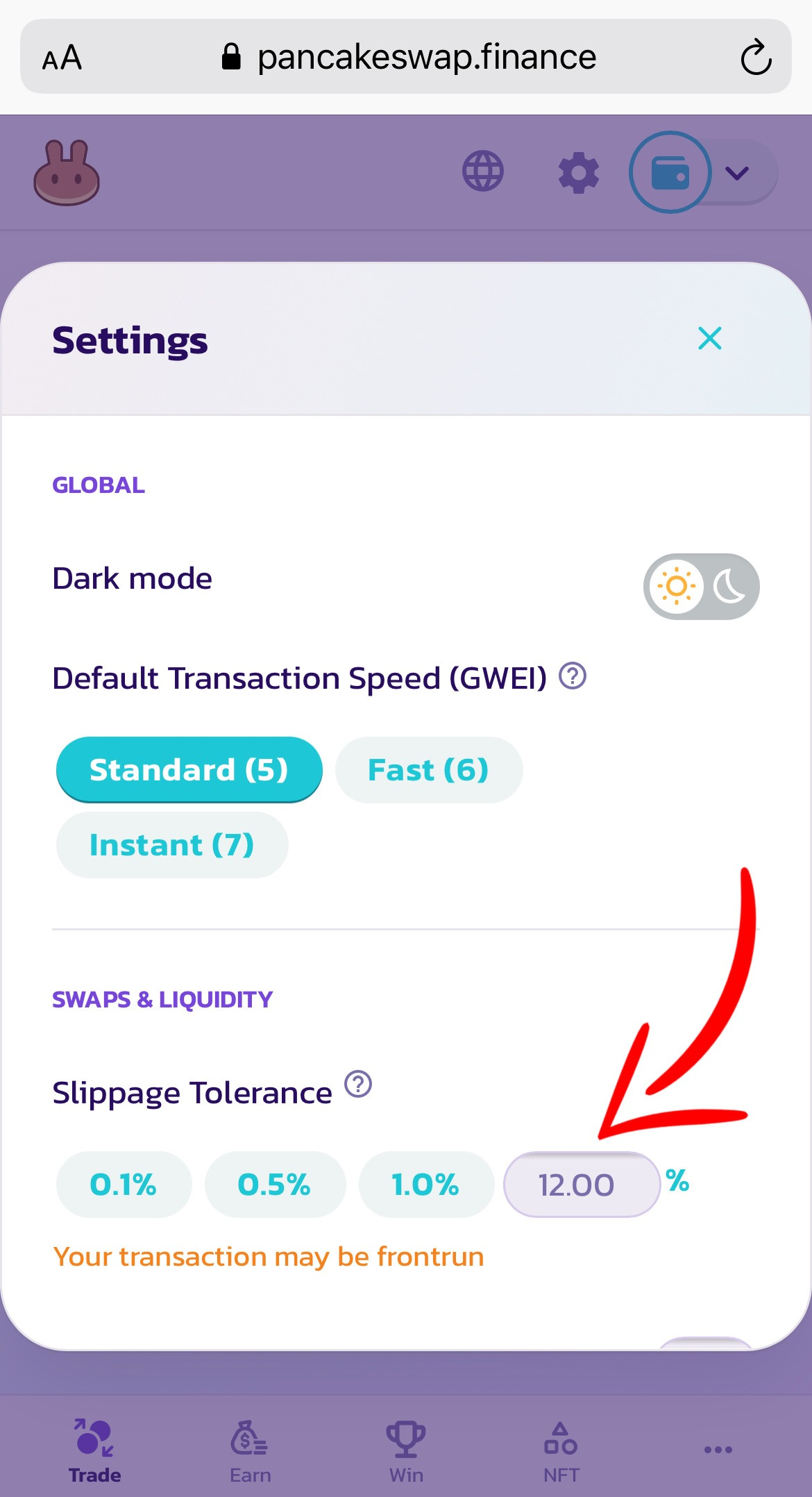Open the Win tab
The height and width of the screenshot is (1497, 812).
[x=406, y=1451]
